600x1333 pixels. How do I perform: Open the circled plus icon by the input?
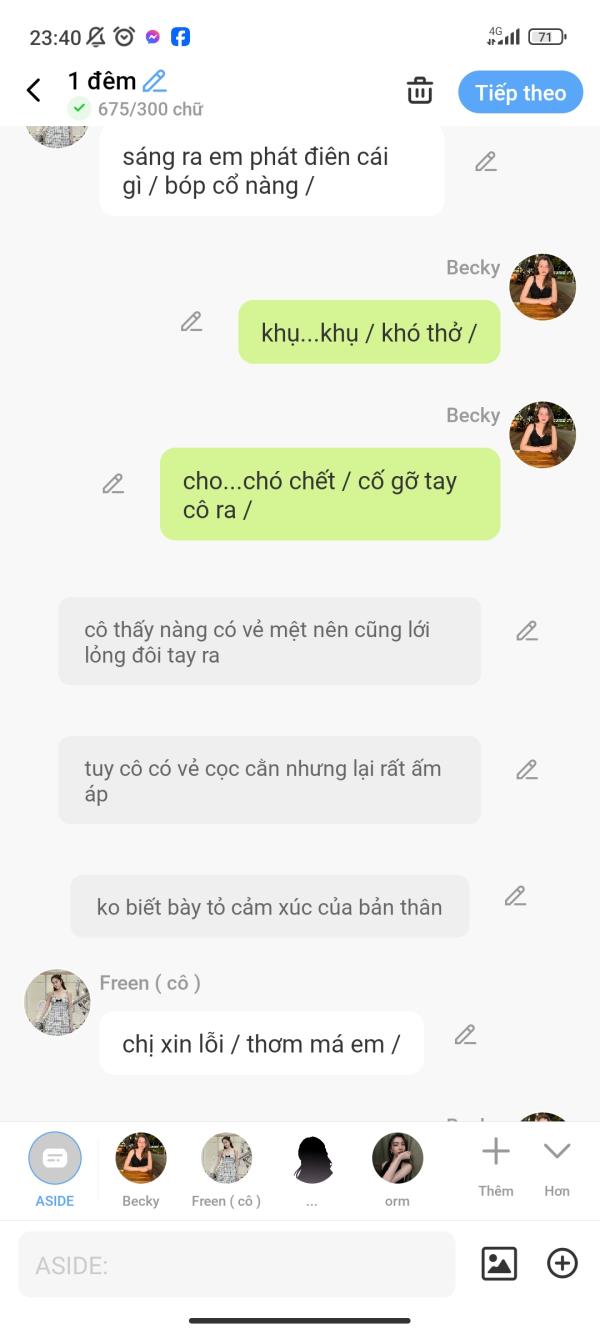tap(562, 1264)
